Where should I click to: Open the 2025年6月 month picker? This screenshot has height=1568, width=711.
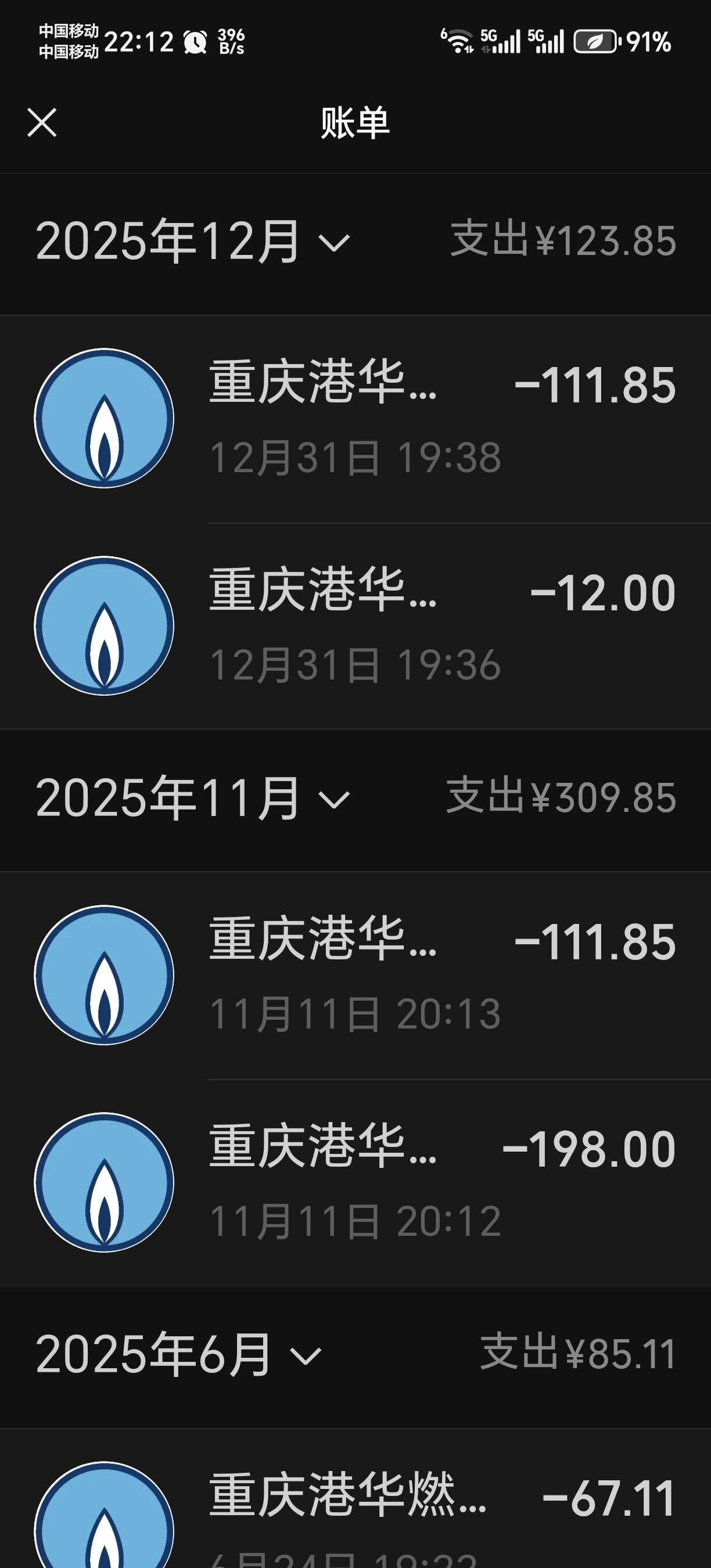178,1355
